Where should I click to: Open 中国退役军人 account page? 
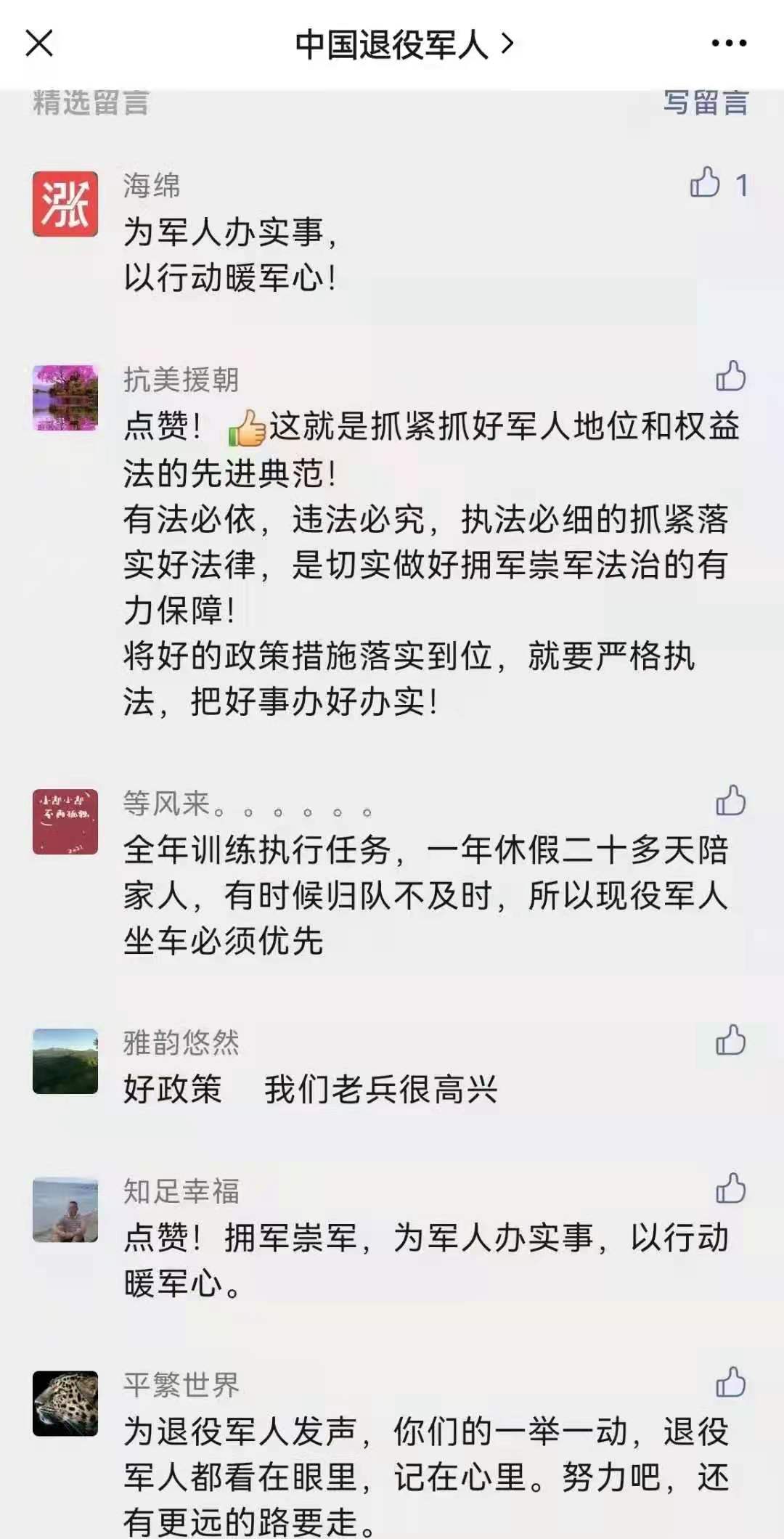[x=404, y=45]
